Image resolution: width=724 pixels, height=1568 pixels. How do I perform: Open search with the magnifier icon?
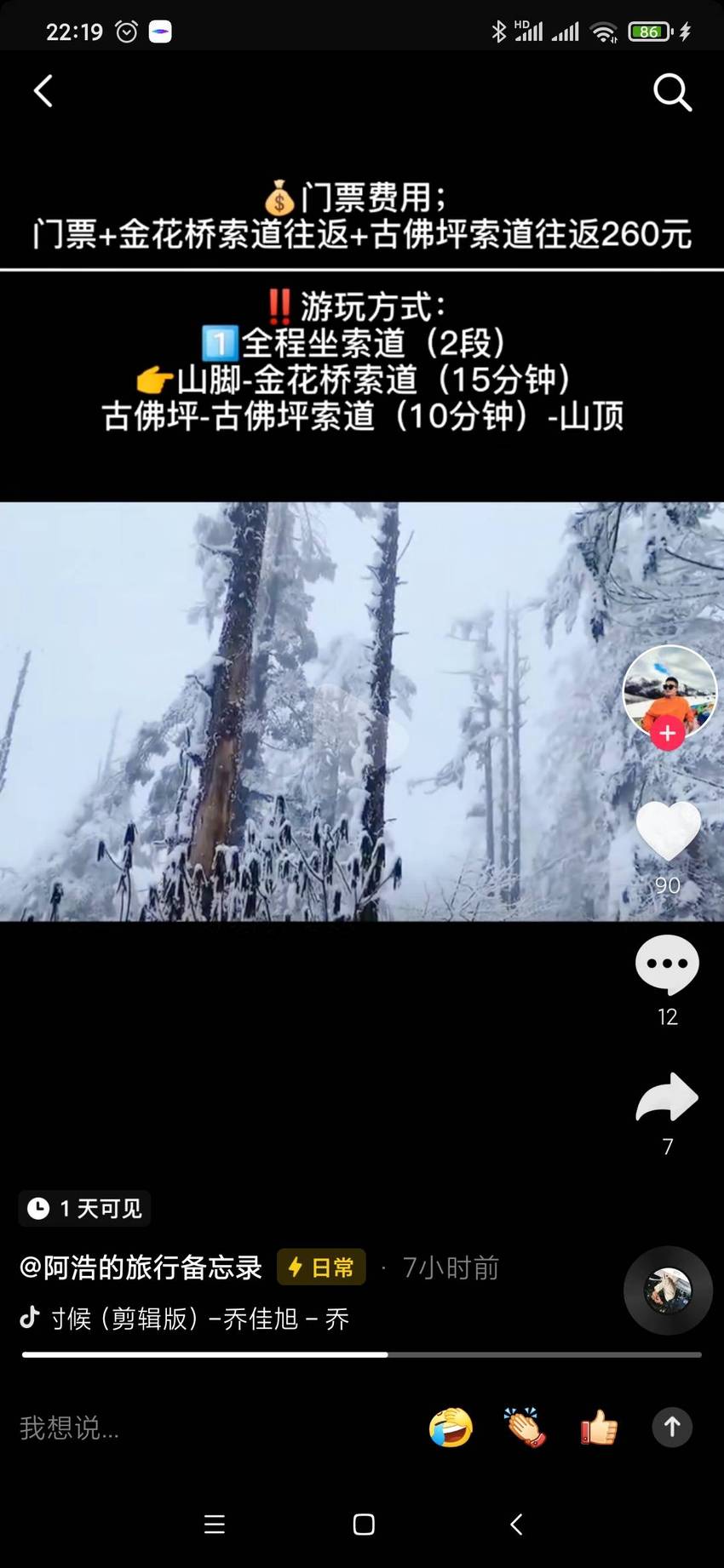coord(672,92)
